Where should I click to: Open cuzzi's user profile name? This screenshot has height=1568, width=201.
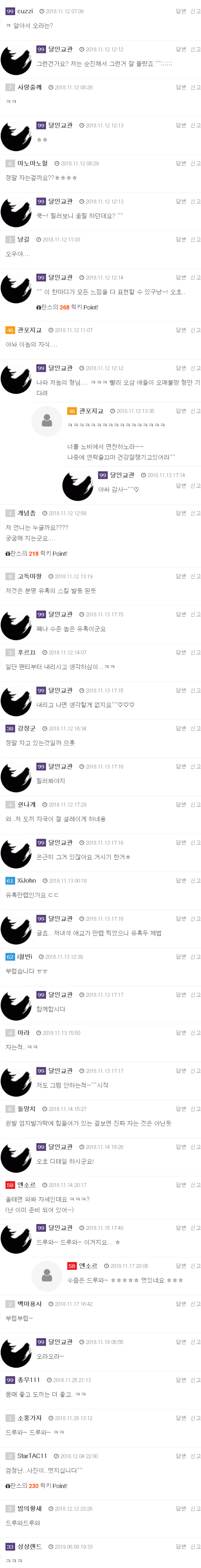coord(25,11)
